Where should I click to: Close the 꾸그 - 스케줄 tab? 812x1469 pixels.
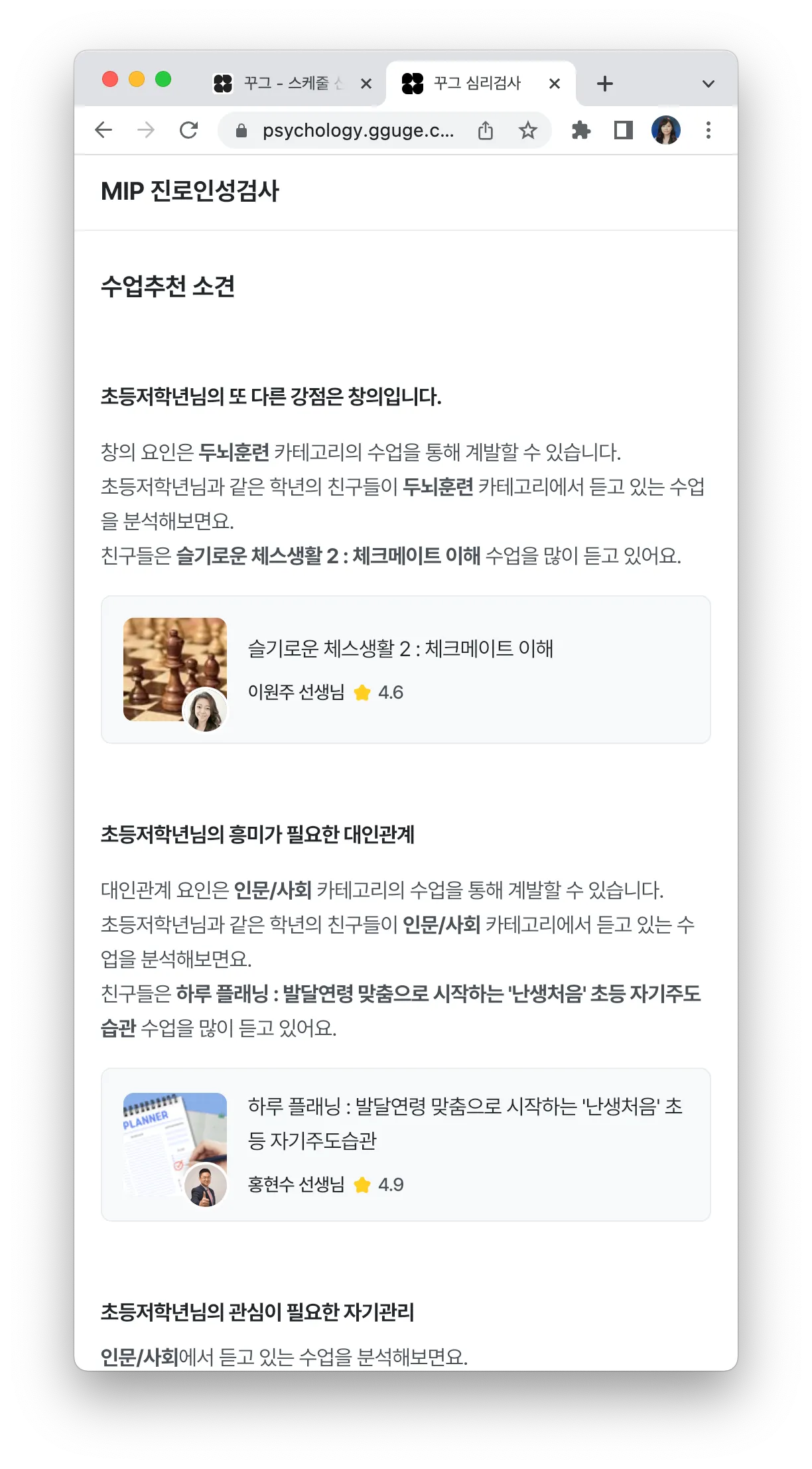[366, 84]
